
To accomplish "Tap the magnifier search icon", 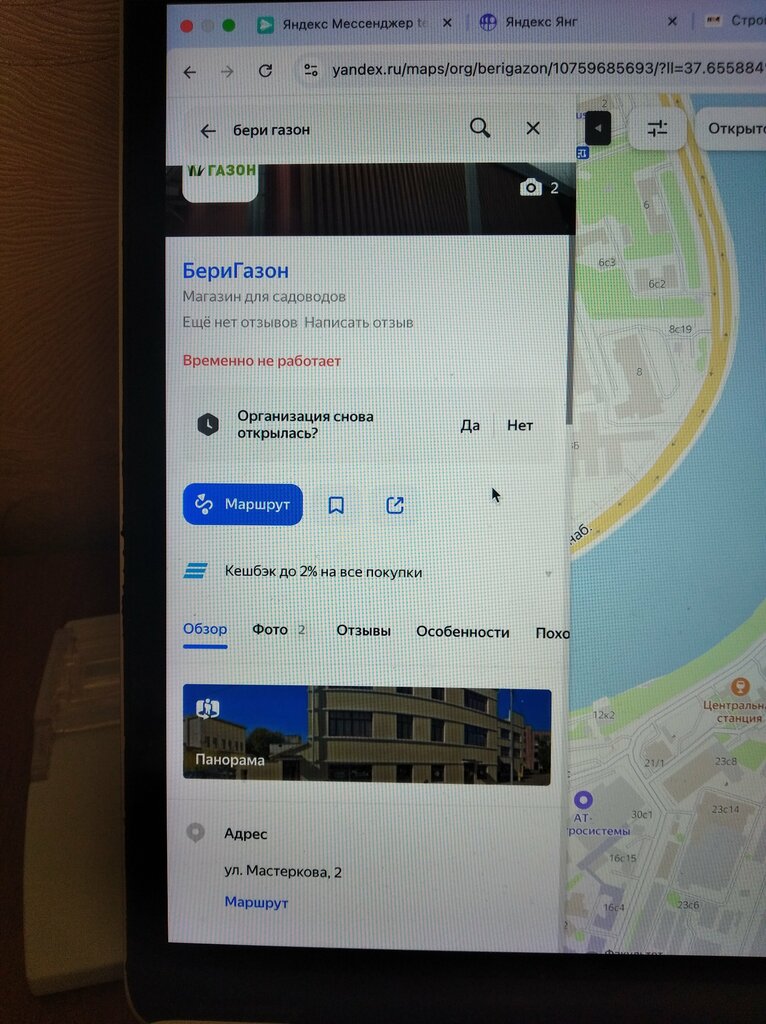I will point(480,128).
